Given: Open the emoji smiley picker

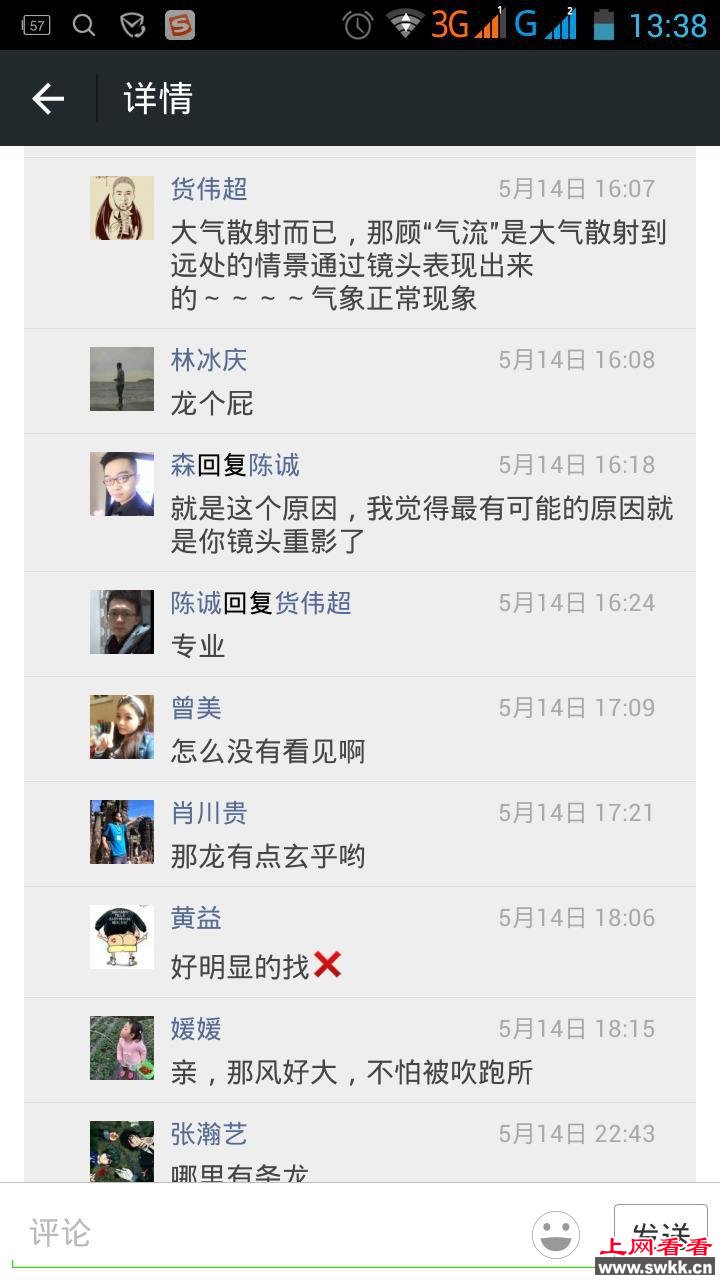Looking at the screenshot, I should click(556, 1234).
